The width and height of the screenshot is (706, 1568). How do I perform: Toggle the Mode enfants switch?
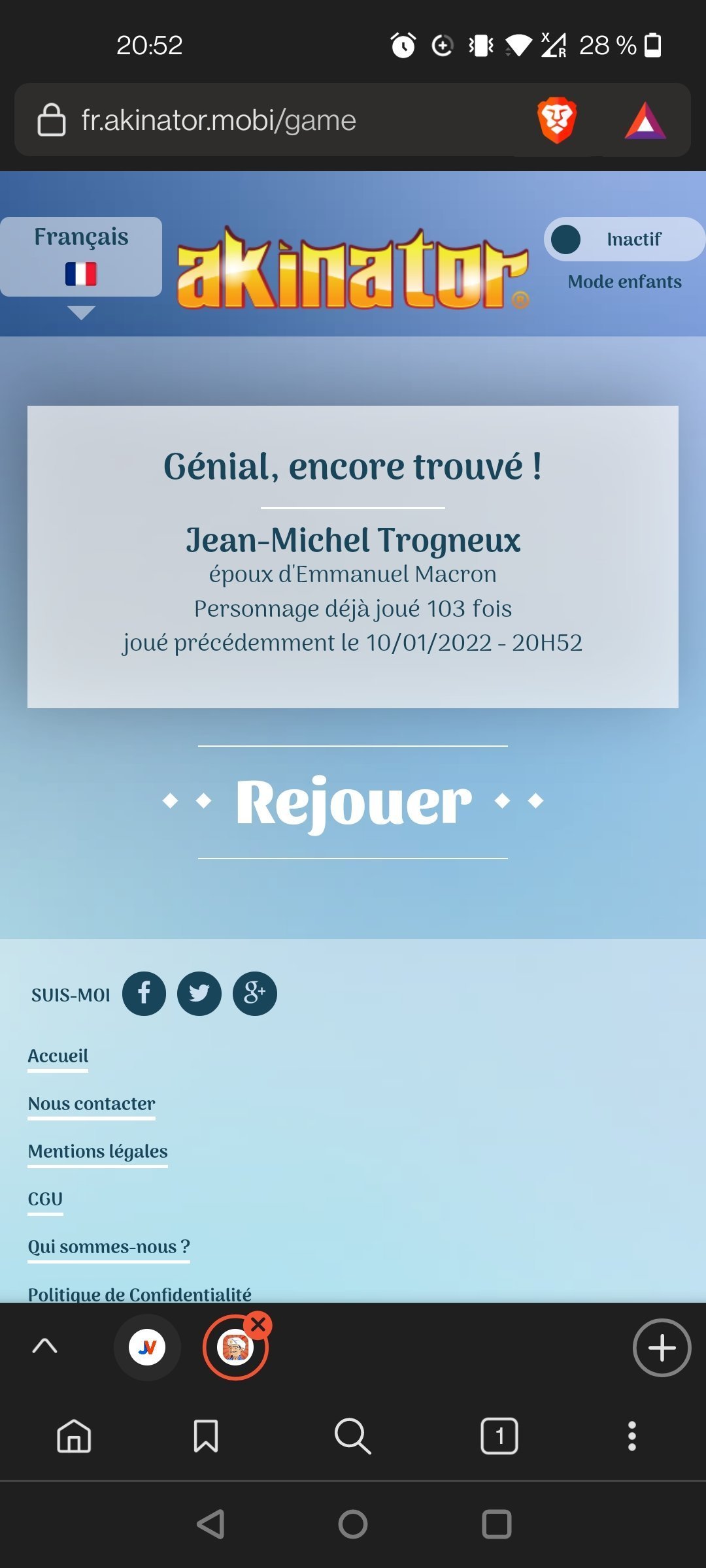pos(624,240)
